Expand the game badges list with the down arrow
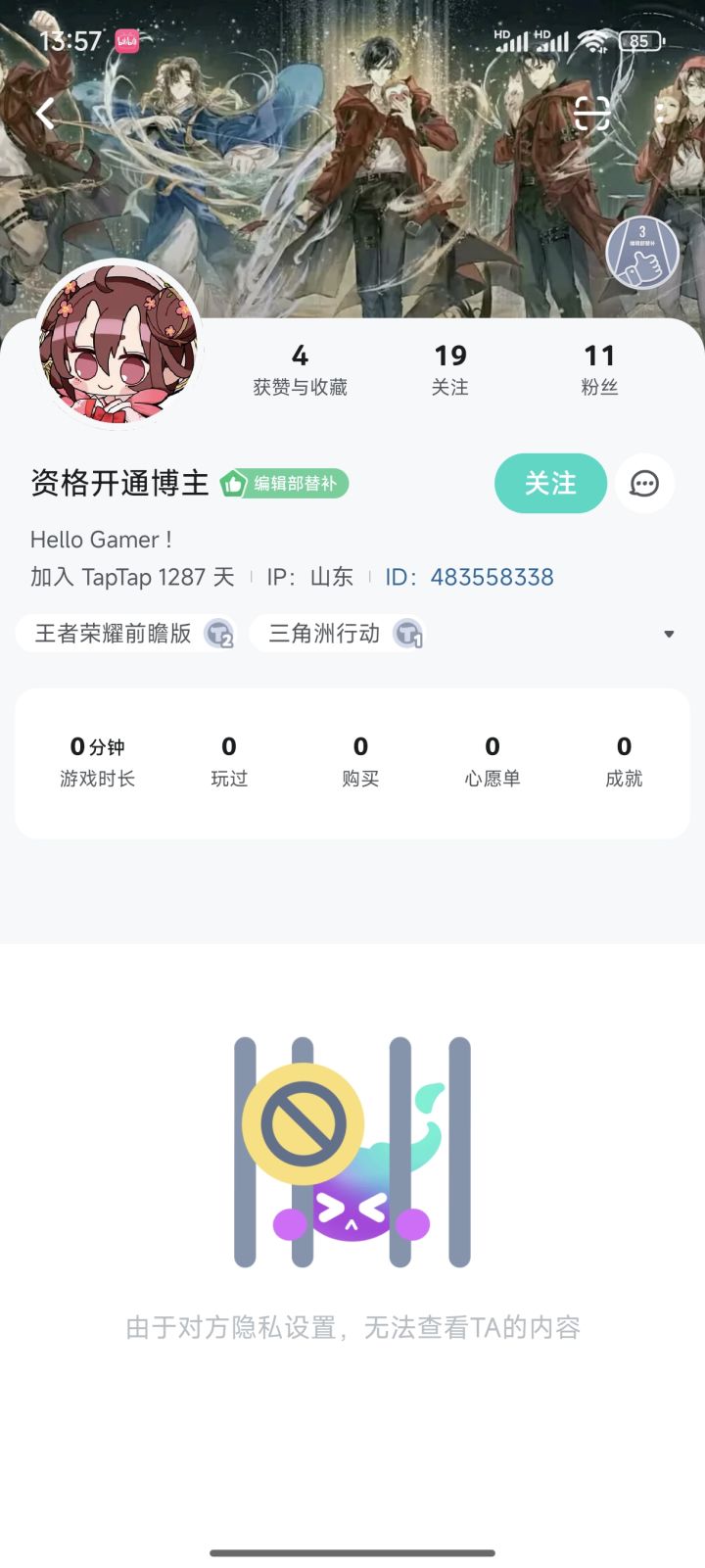 [669, 634]
